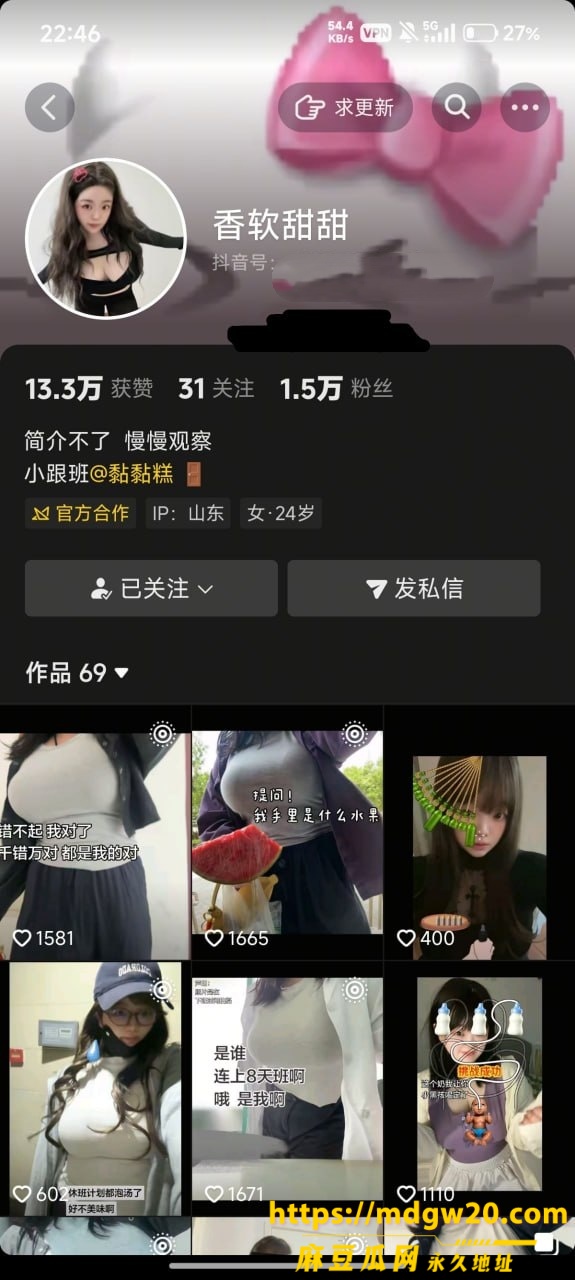Image resolution: width=575 pixels, height=1280 pixels.
Task: Open the profile search icon
Action: pyautogui.click(x=457, y=107)
